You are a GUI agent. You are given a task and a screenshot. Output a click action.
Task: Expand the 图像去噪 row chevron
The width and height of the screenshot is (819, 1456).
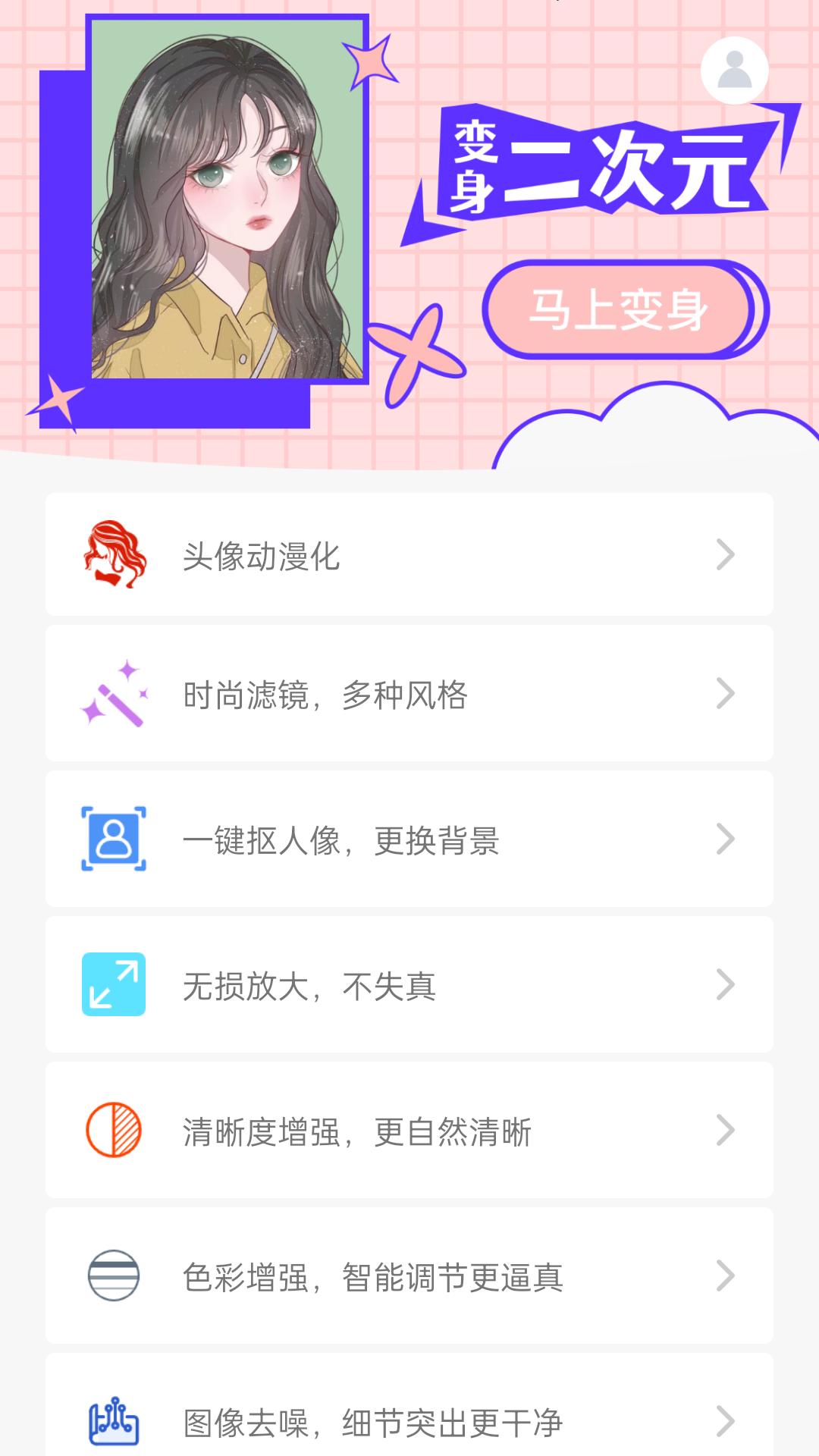[x=726, y=1420]
